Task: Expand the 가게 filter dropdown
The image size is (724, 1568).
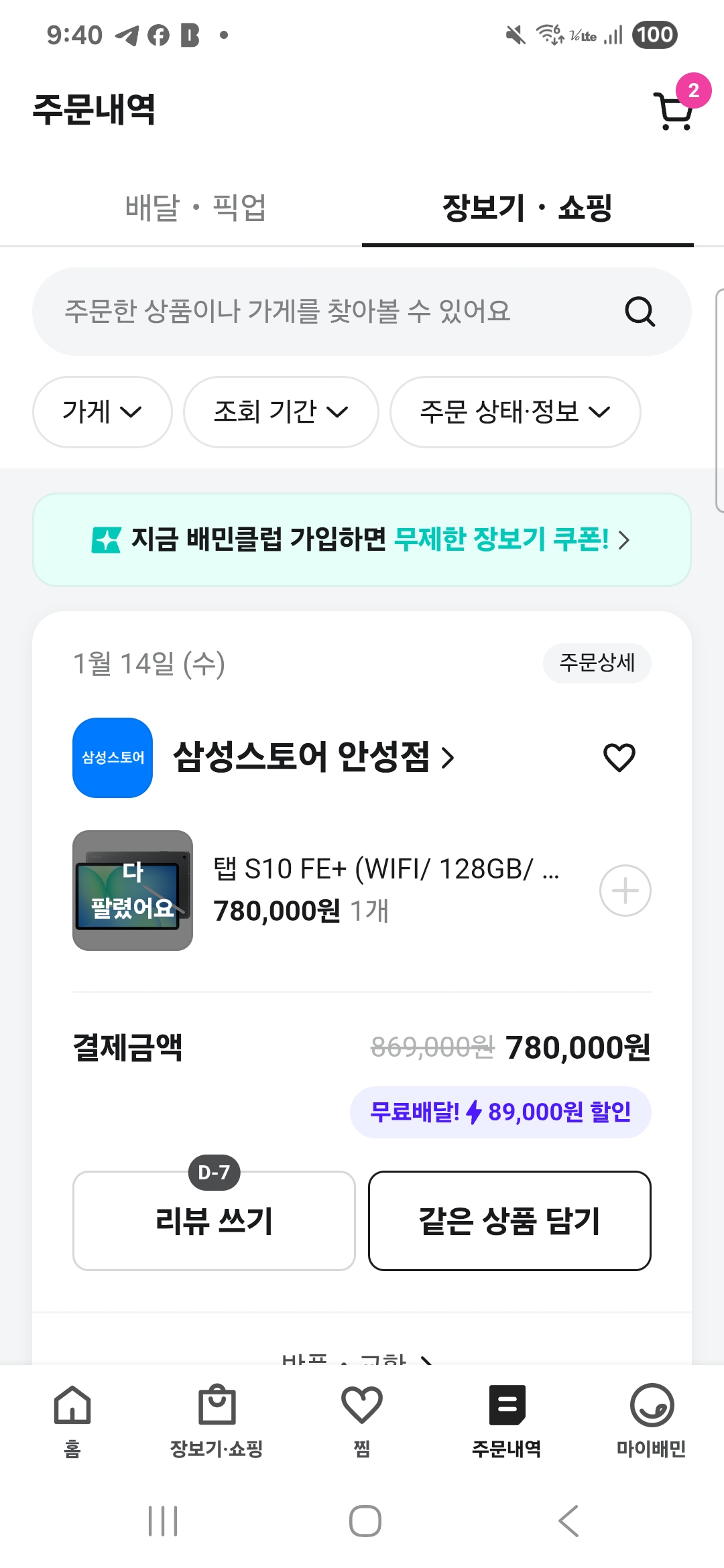Action: pyautogui.click(x=103, y=411)
